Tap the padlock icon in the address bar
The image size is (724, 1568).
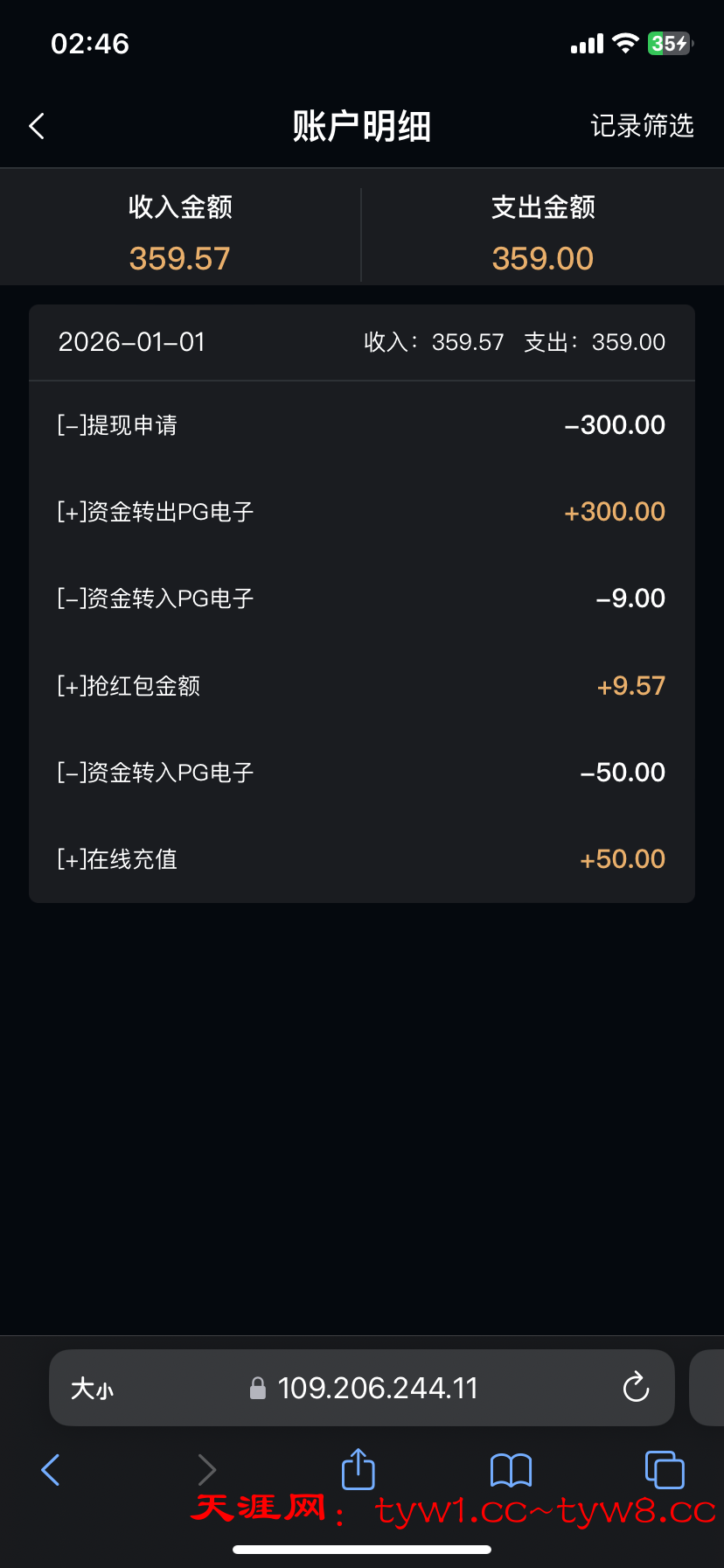click(x=258, y=1387)
